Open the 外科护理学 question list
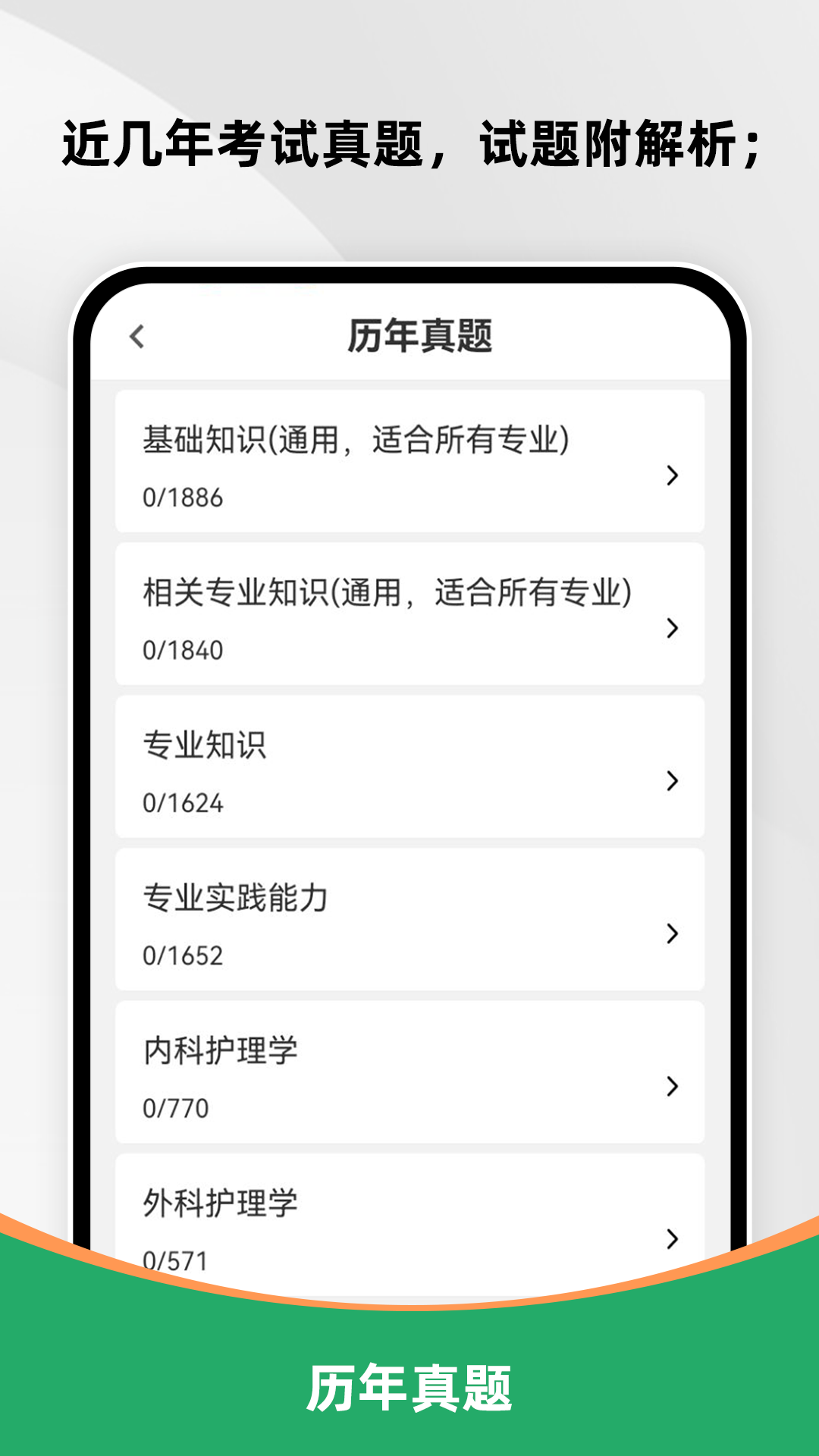This screenshot has width=819, height=1456. tap(409, 1213)
